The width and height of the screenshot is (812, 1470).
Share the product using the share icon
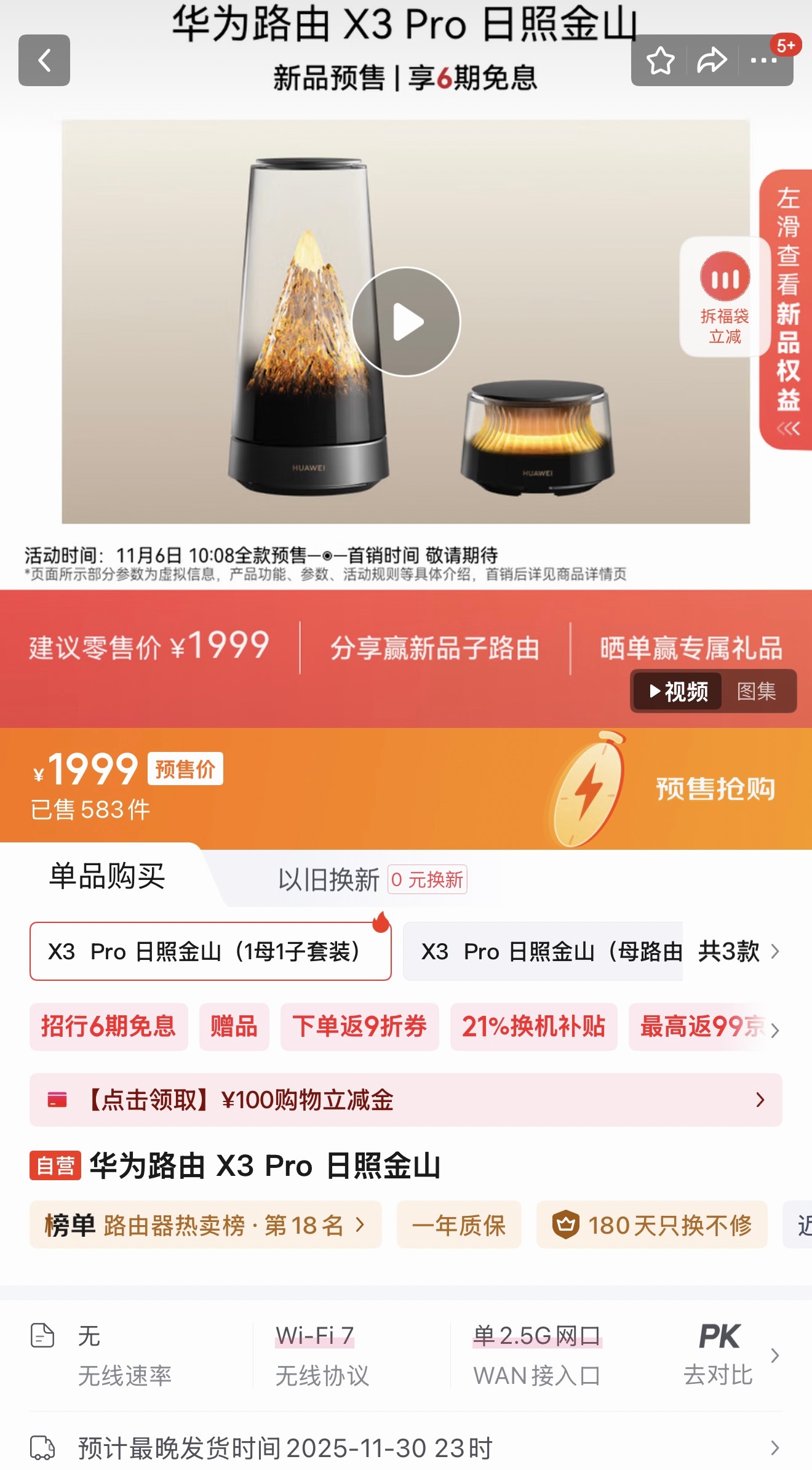pyautogui.click(x=712, y=61)
